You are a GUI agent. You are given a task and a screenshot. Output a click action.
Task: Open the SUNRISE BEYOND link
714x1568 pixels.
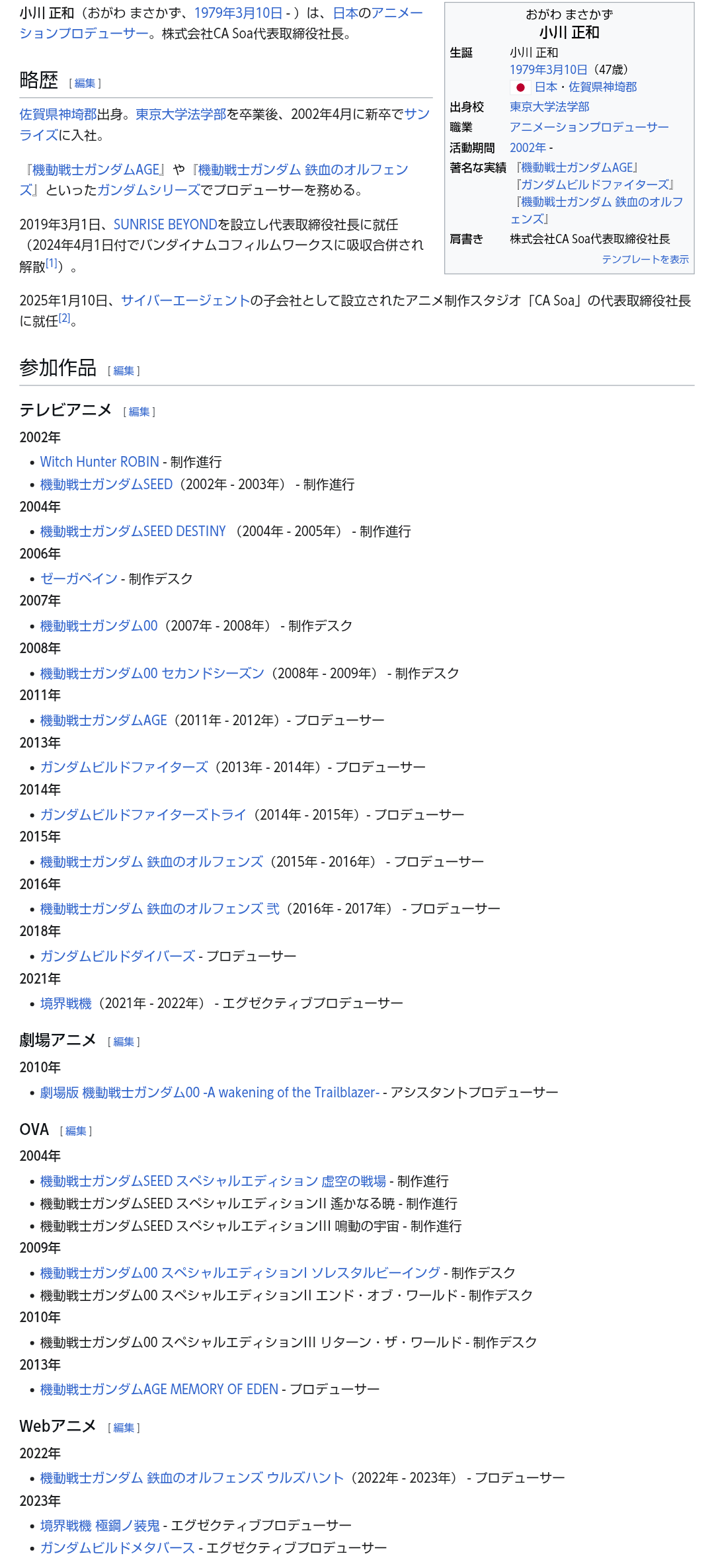(x=165, y=225)
